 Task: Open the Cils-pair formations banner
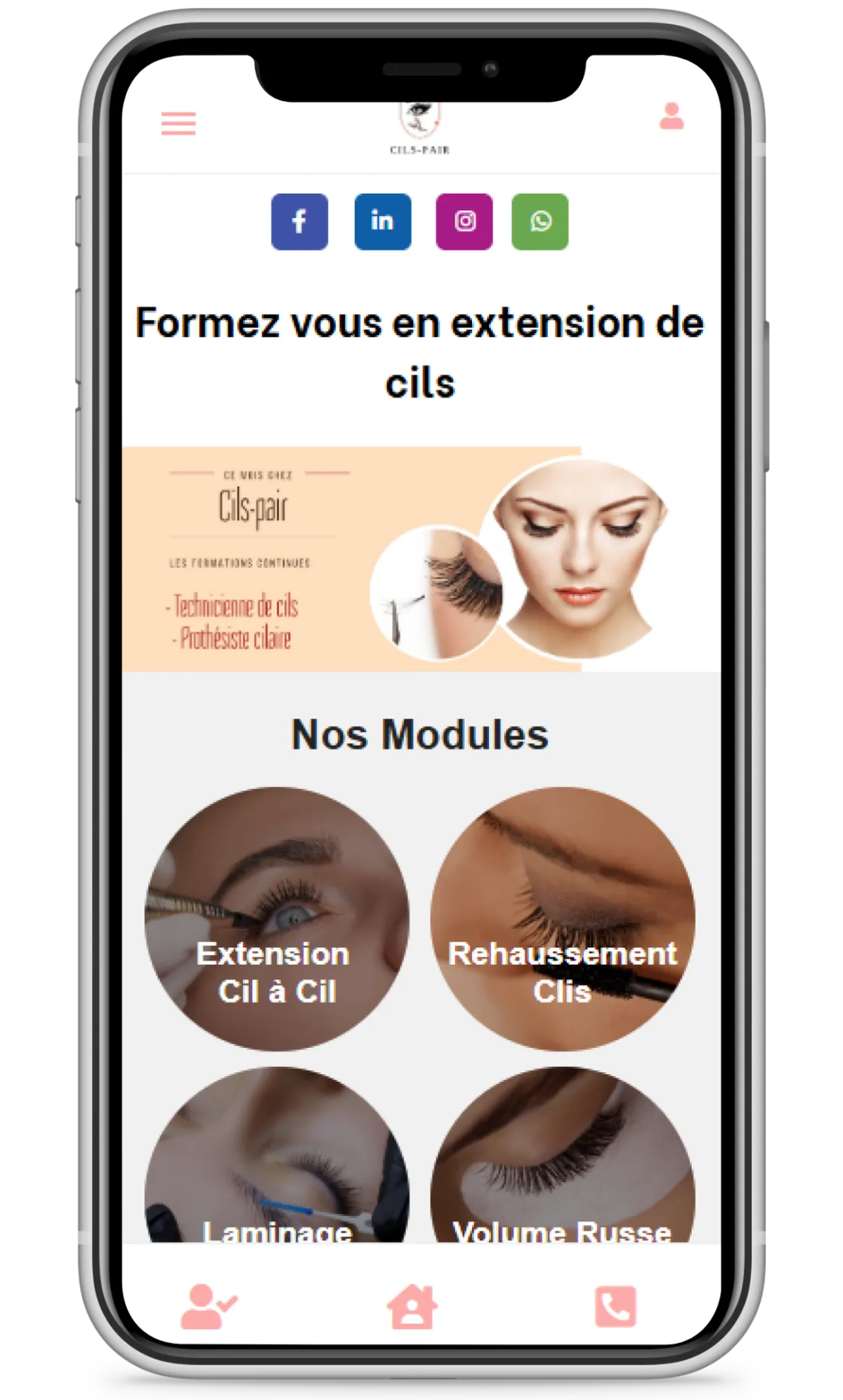click(x=421, y=559)
